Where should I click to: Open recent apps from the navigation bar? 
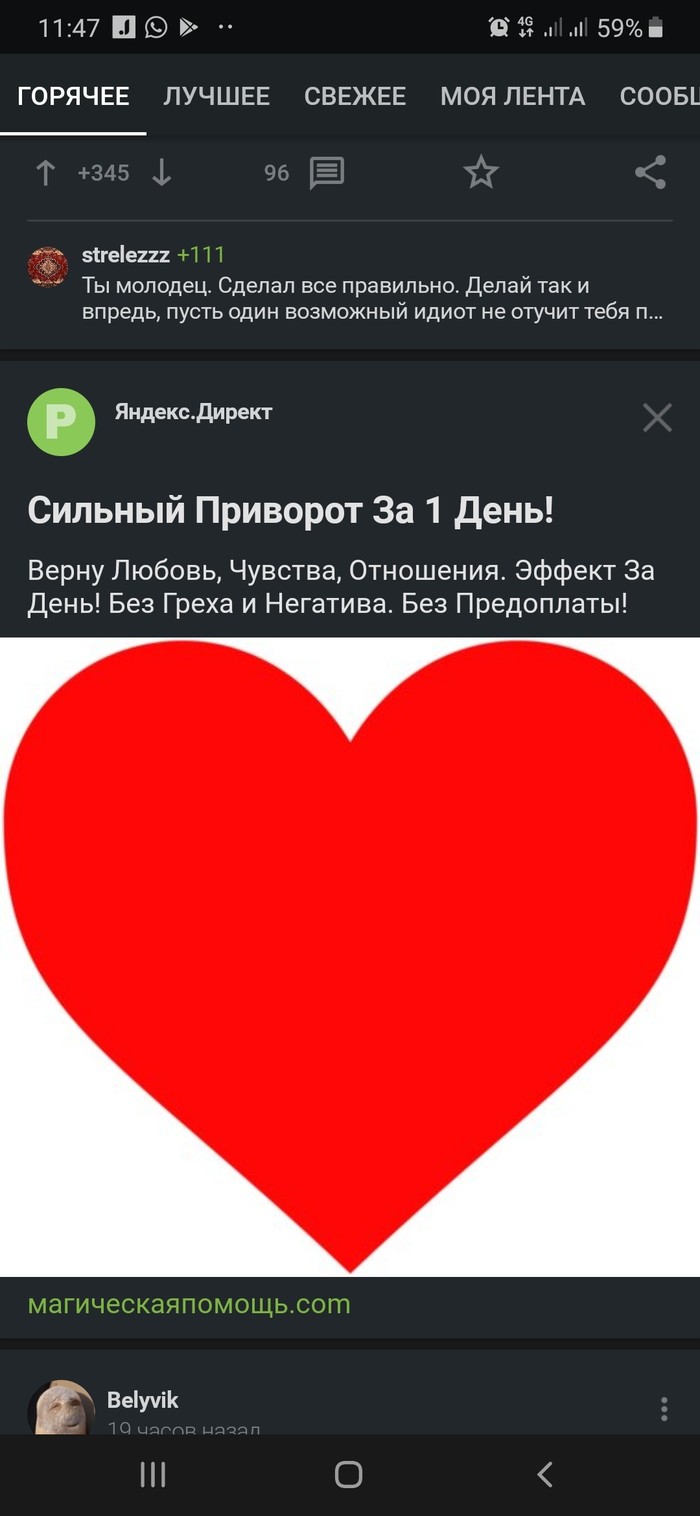(153, 1474)
